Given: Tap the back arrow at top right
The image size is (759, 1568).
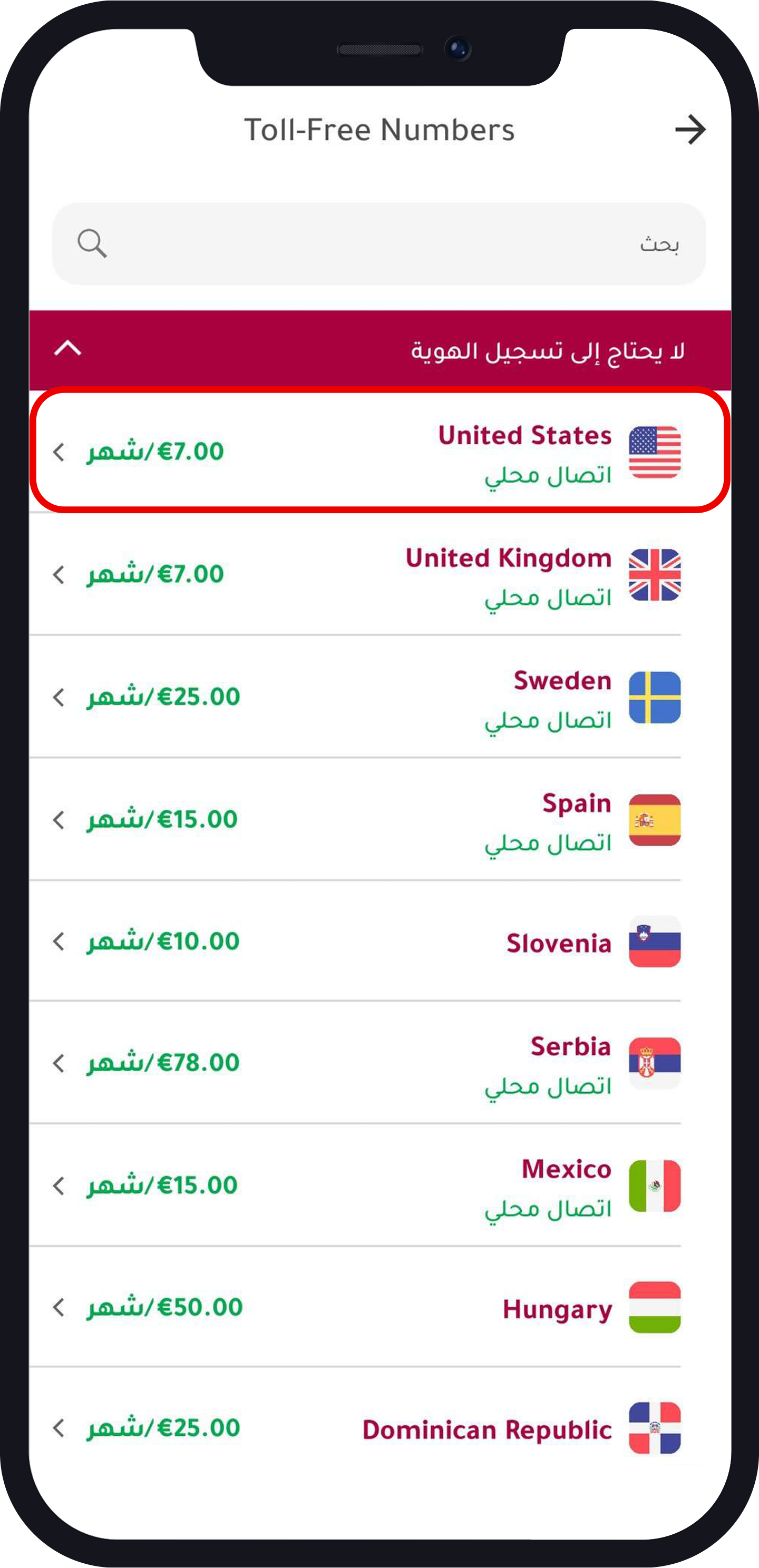Looking at the screenshot, I should pos(691,129).
